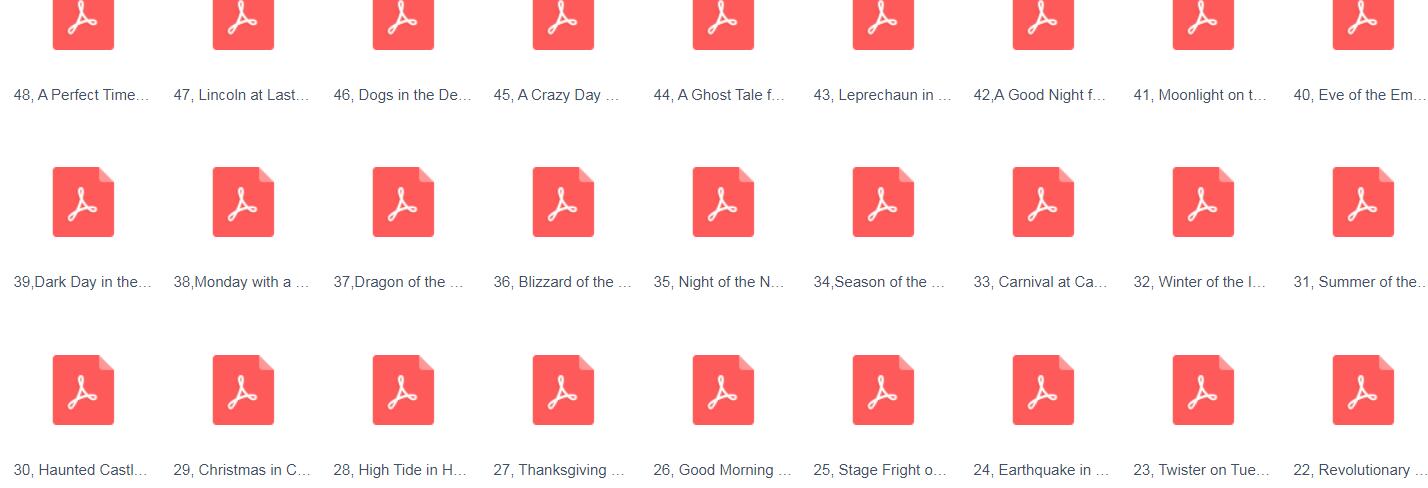1428x488 pixels.
Task: Open file 44, A Ghost Tale
Action: (723, 22)
